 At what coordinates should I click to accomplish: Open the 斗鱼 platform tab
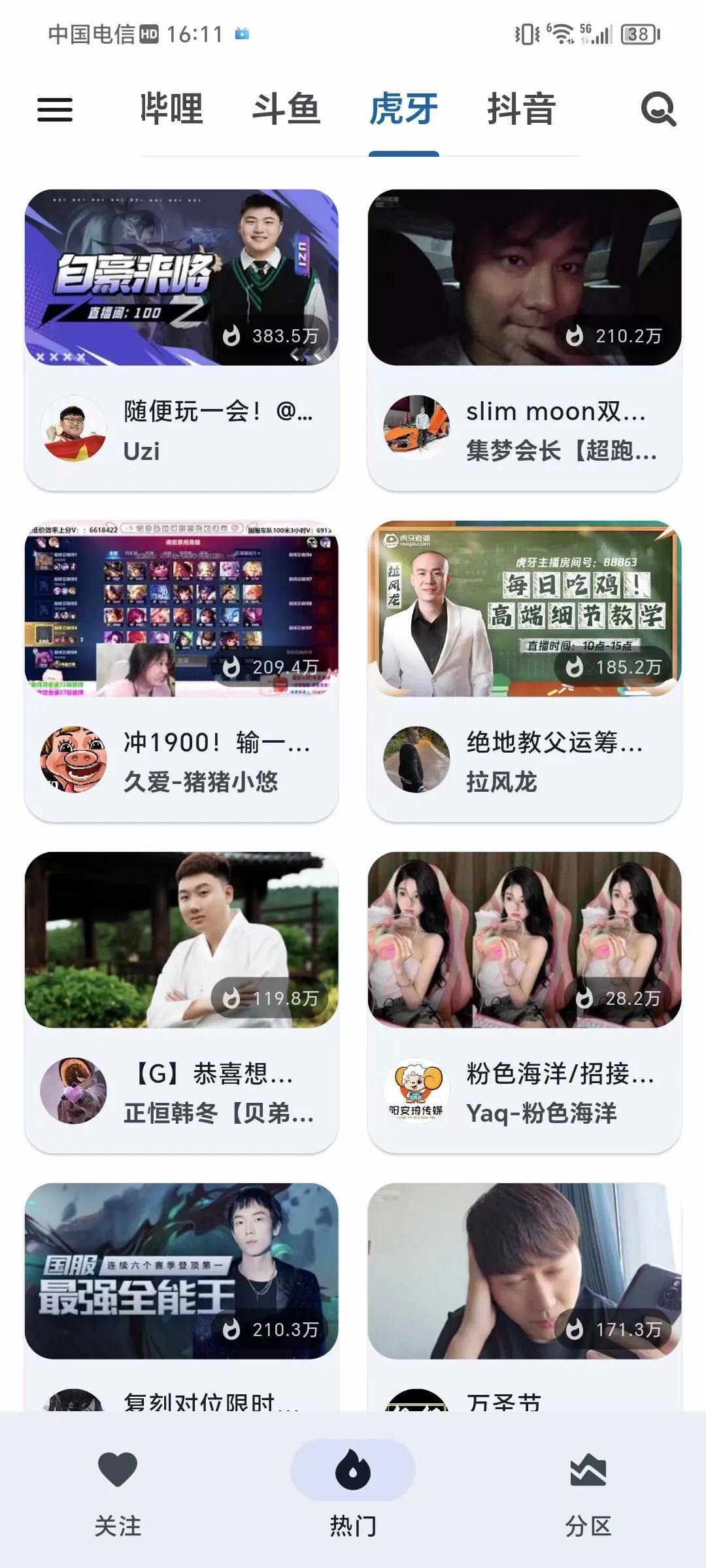tap(288, 110)
